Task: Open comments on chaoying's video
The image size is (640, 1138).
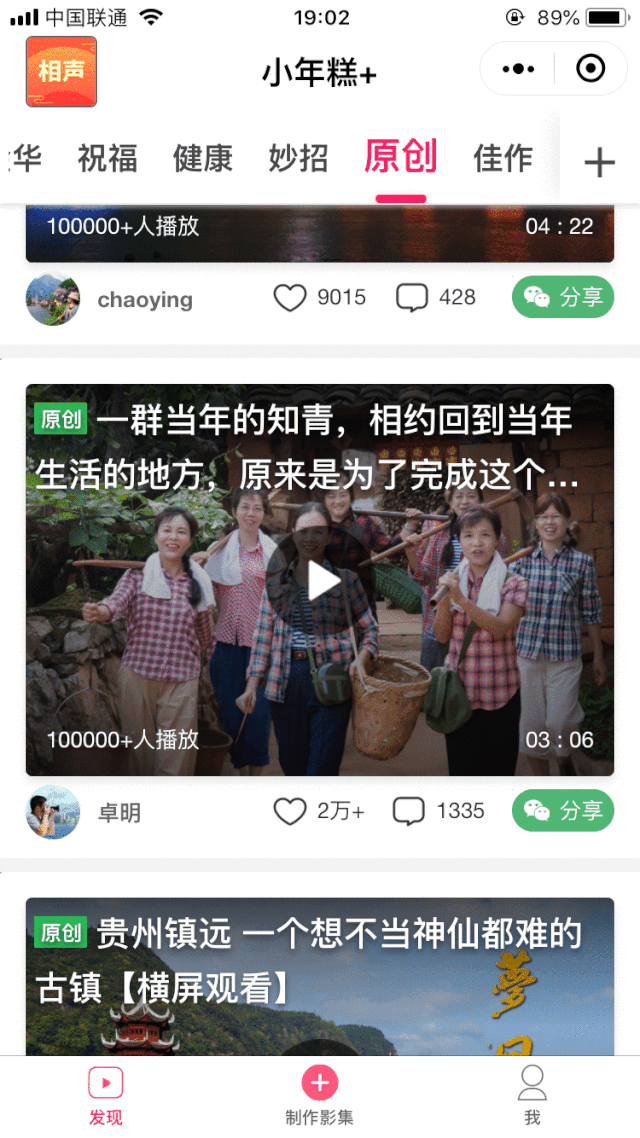Action: 411,298
